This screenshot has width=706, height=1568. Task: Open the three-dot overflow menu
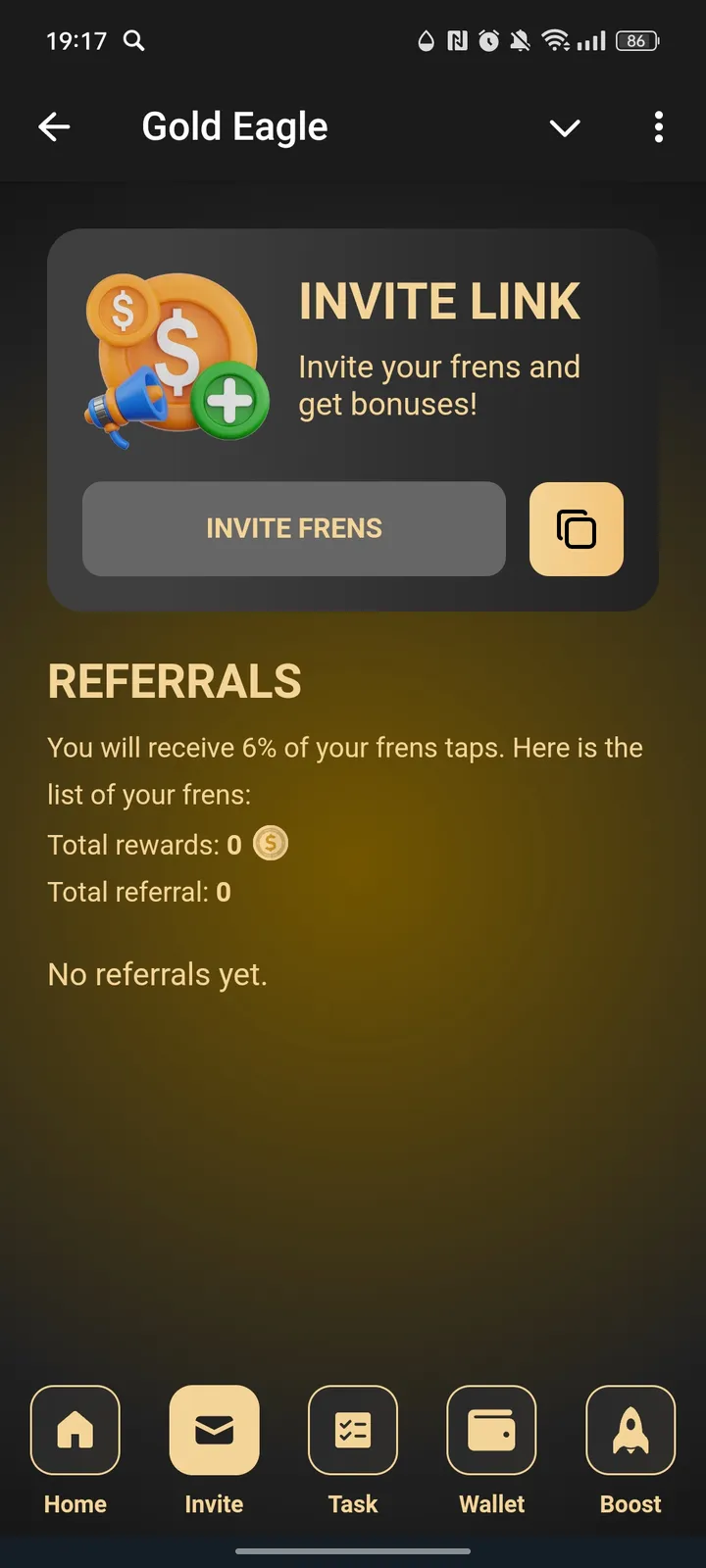(658, 127)
